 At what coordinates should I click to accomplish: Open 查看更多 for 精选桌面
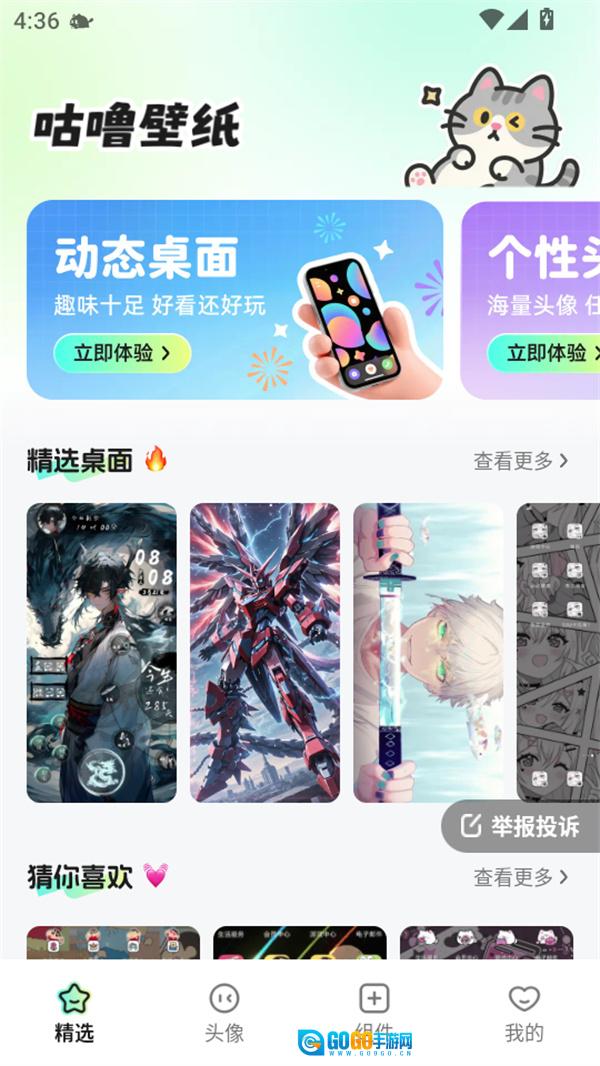click(x=521, y=461)
